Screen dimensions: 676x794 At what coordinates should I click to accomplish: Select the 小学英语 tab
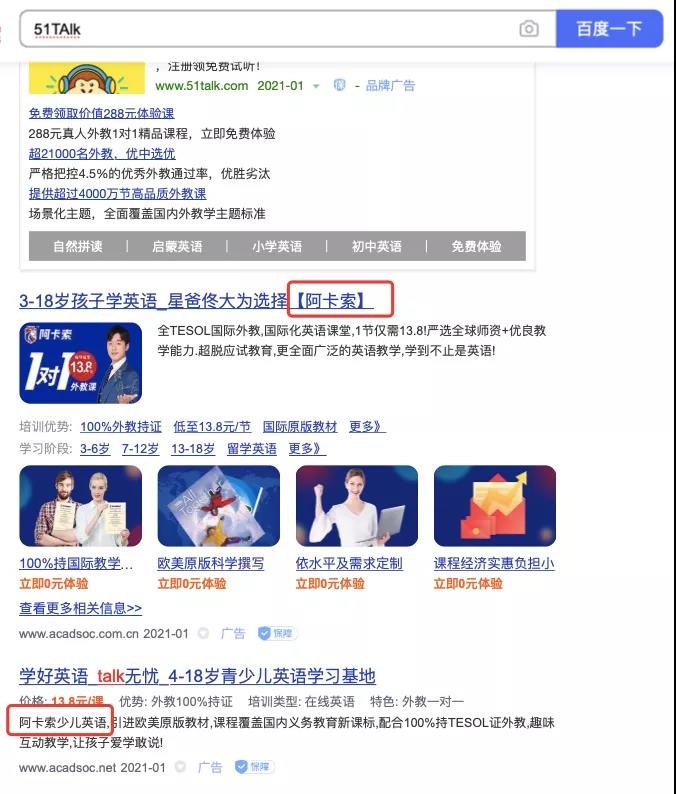(x=277, y=246)
